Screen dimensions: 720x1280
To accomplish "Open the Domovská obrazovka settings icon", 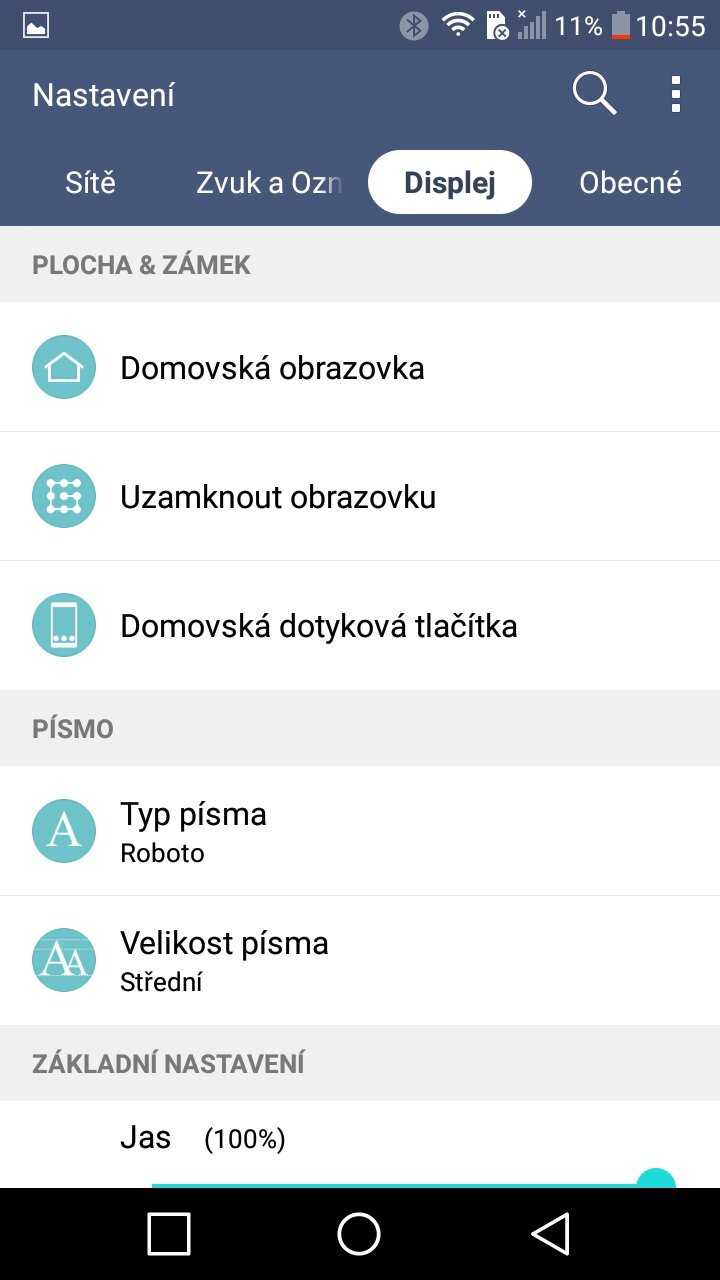I will [x=63, y=366].
